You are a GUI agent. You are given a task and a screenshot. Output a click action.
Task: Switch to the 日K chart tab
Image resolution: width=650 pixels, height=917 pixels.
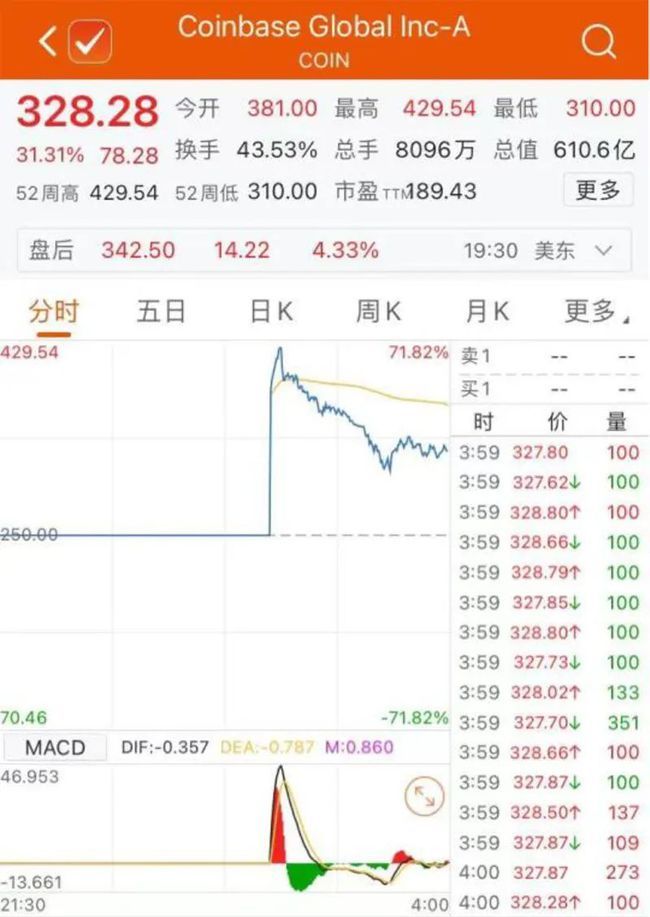271,312
